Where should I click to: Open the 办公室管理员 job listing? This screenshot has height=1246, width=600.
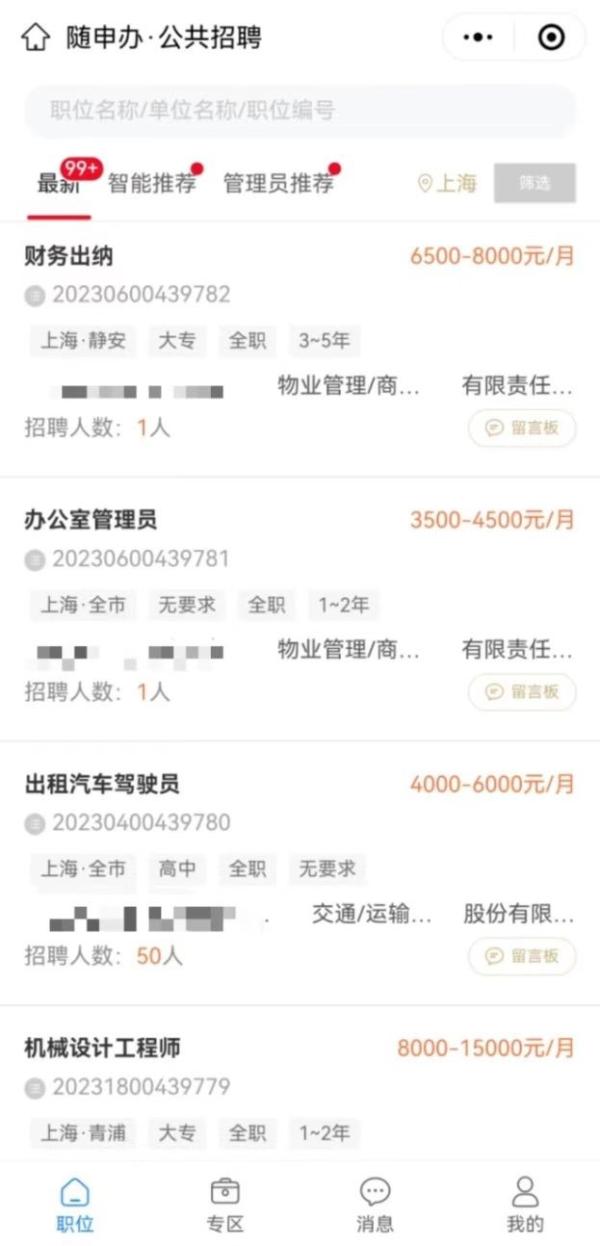(91, 521)
